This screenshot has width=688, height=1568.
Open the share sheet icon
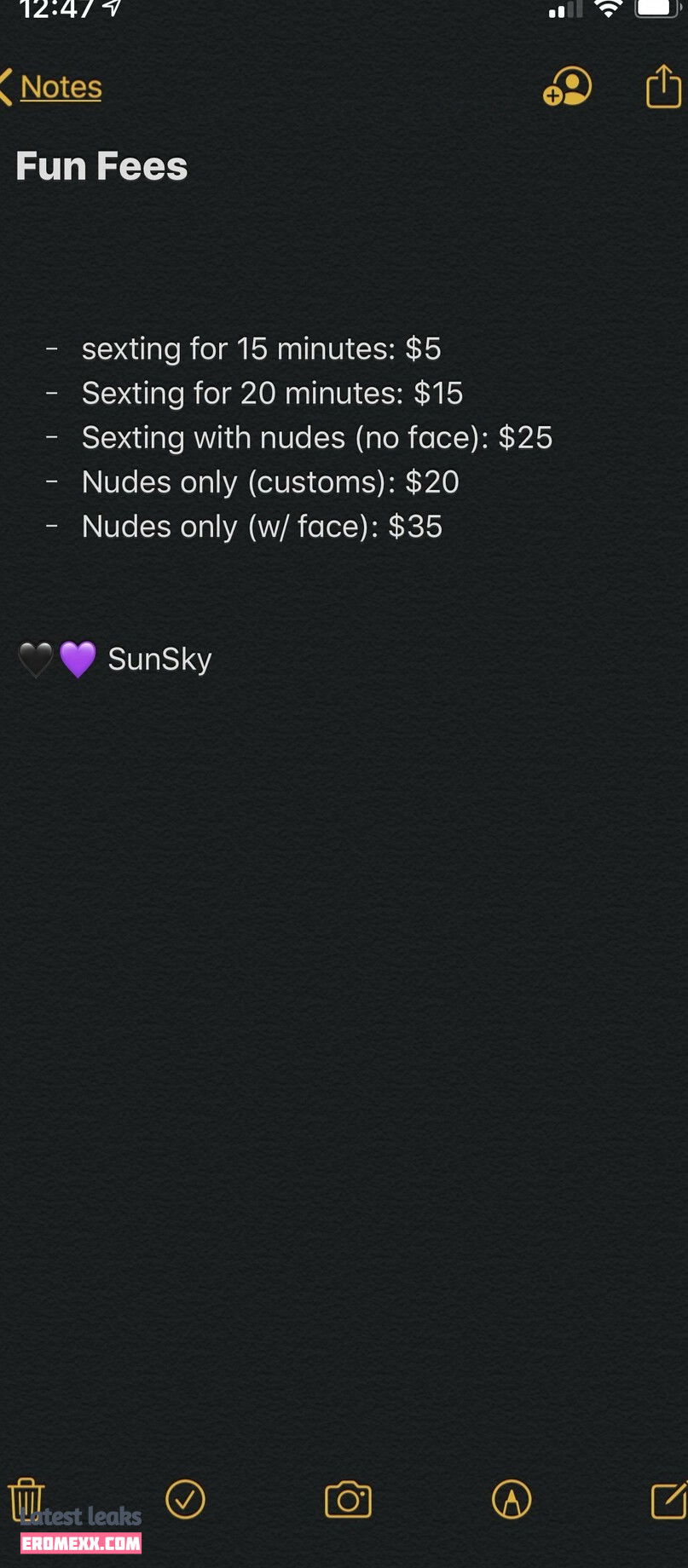pos(663,87)
